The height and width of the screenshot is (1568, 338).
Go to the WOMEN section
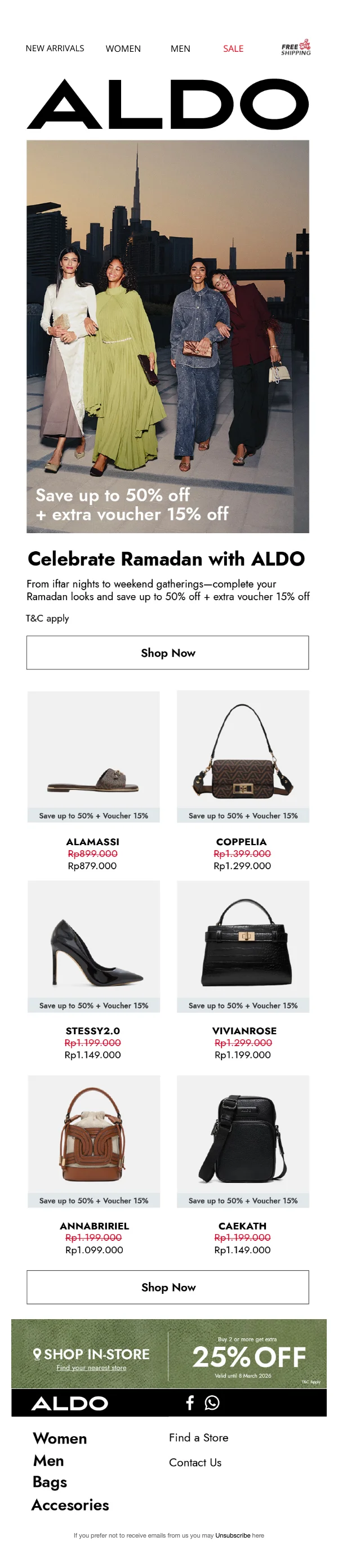123,48
